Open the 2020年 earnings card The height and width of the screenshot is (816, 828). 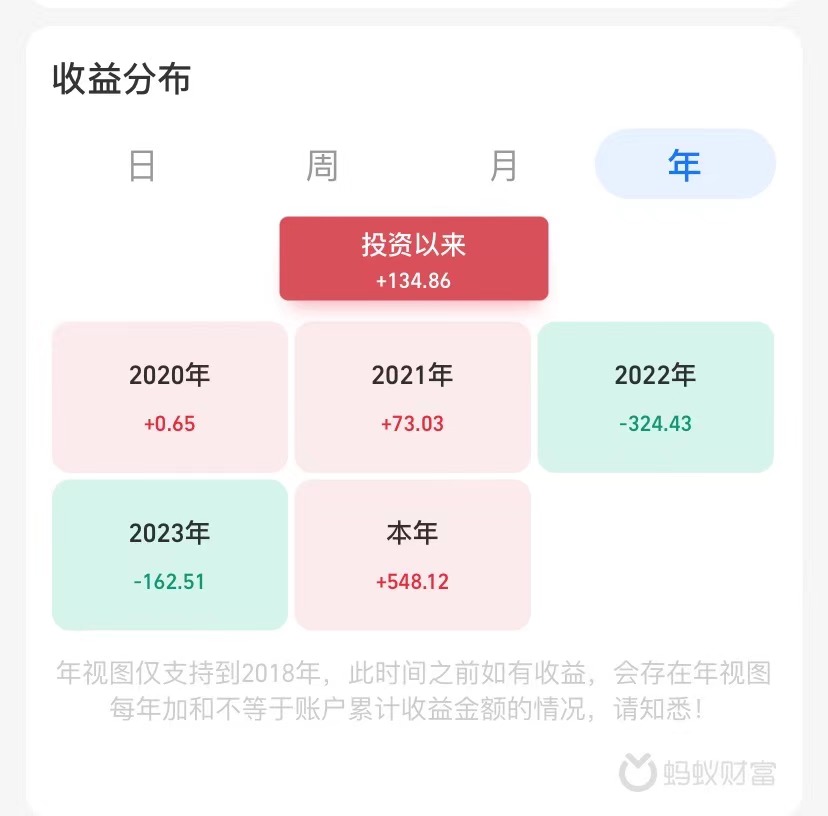click(170, 397)
